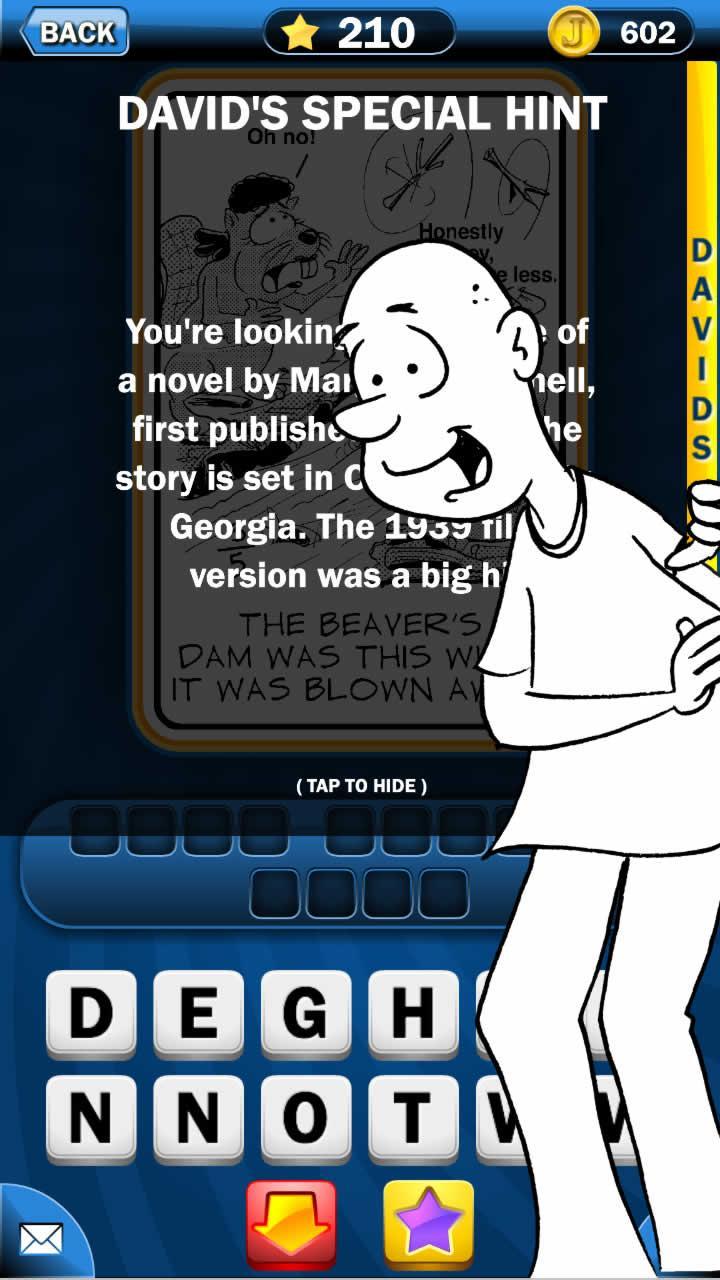720x1280 pixels.
Task: Tap the red down-arrow button
Action: click(291, 1225)
